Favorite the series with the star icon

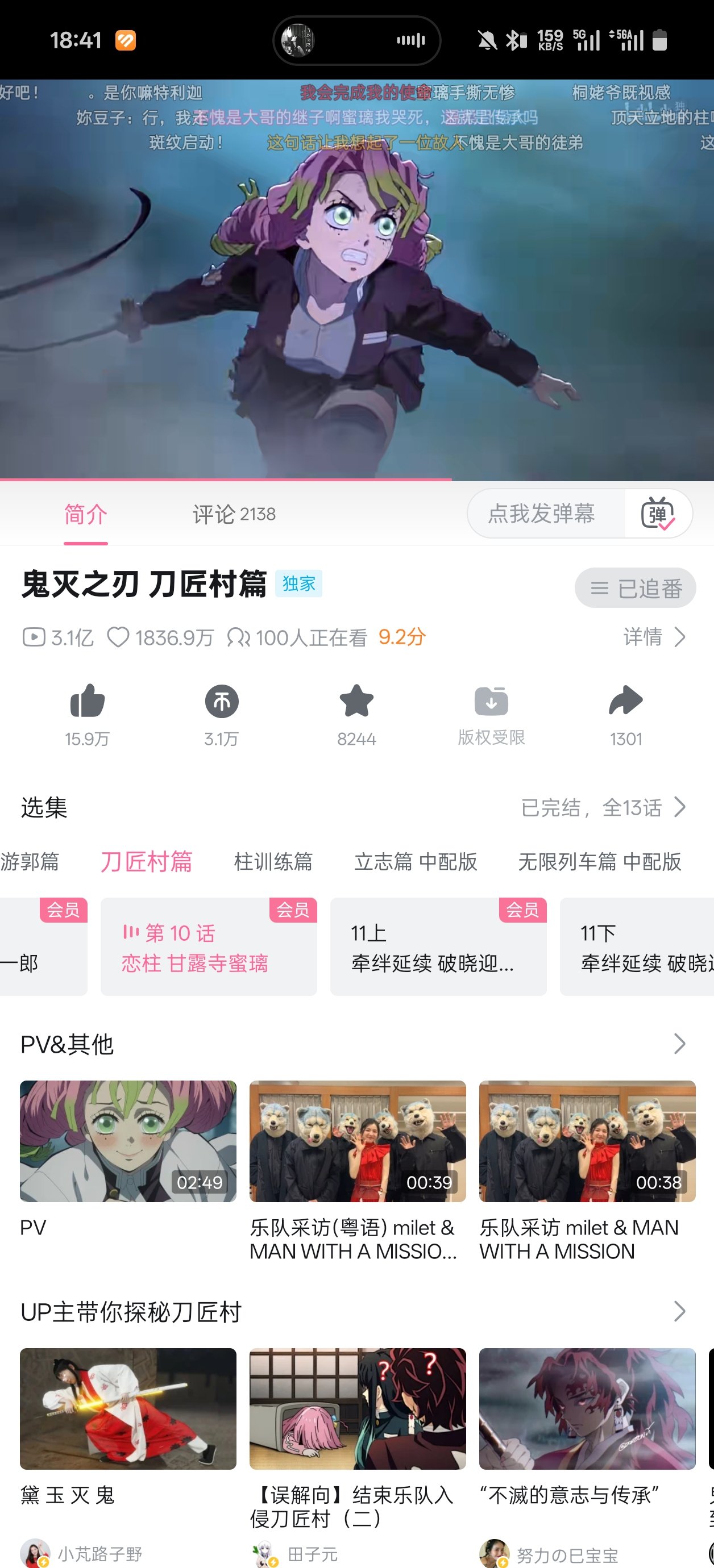coord(356,701)
